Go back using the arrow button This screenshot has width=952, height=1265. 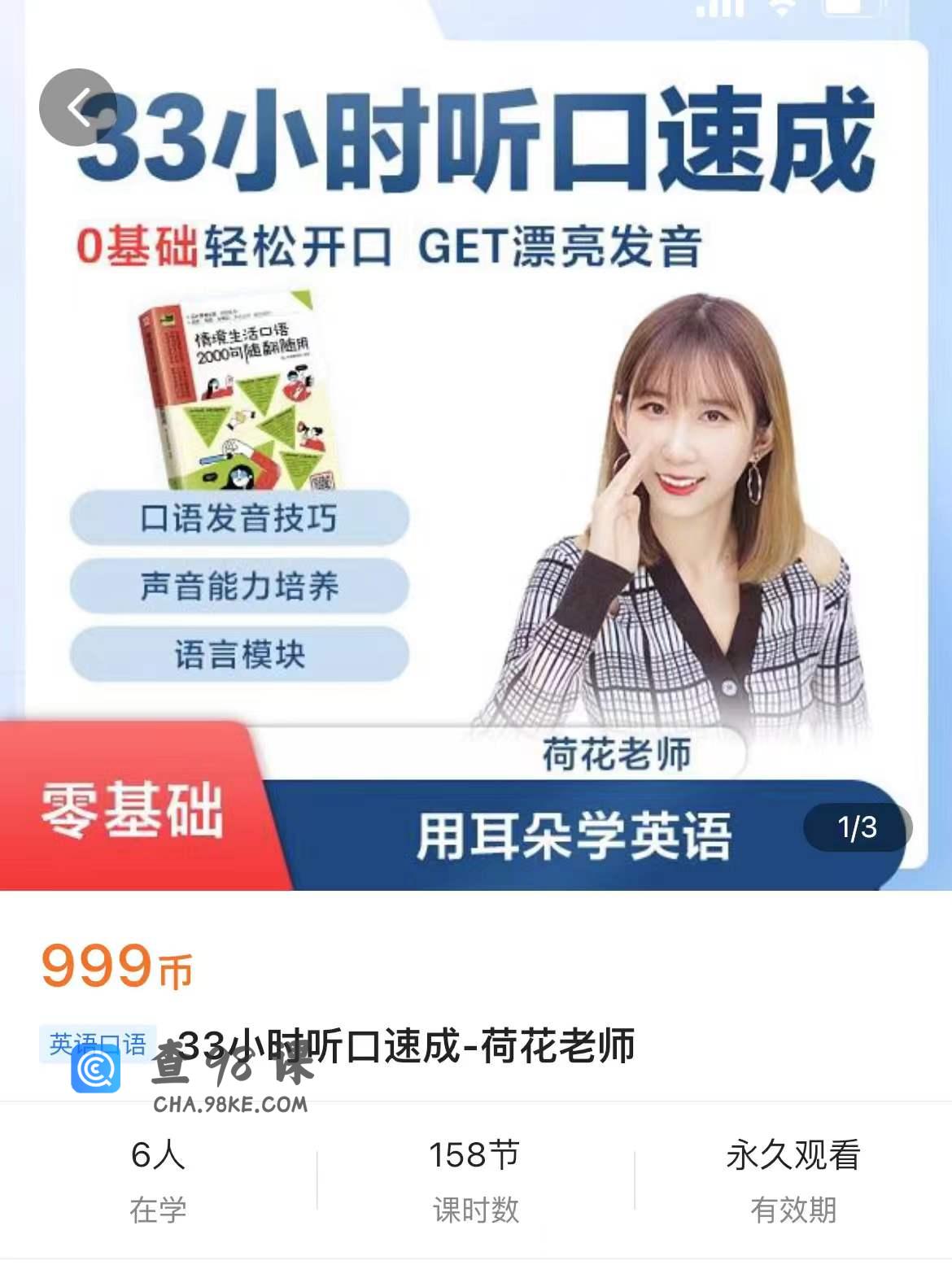[77, 107]
